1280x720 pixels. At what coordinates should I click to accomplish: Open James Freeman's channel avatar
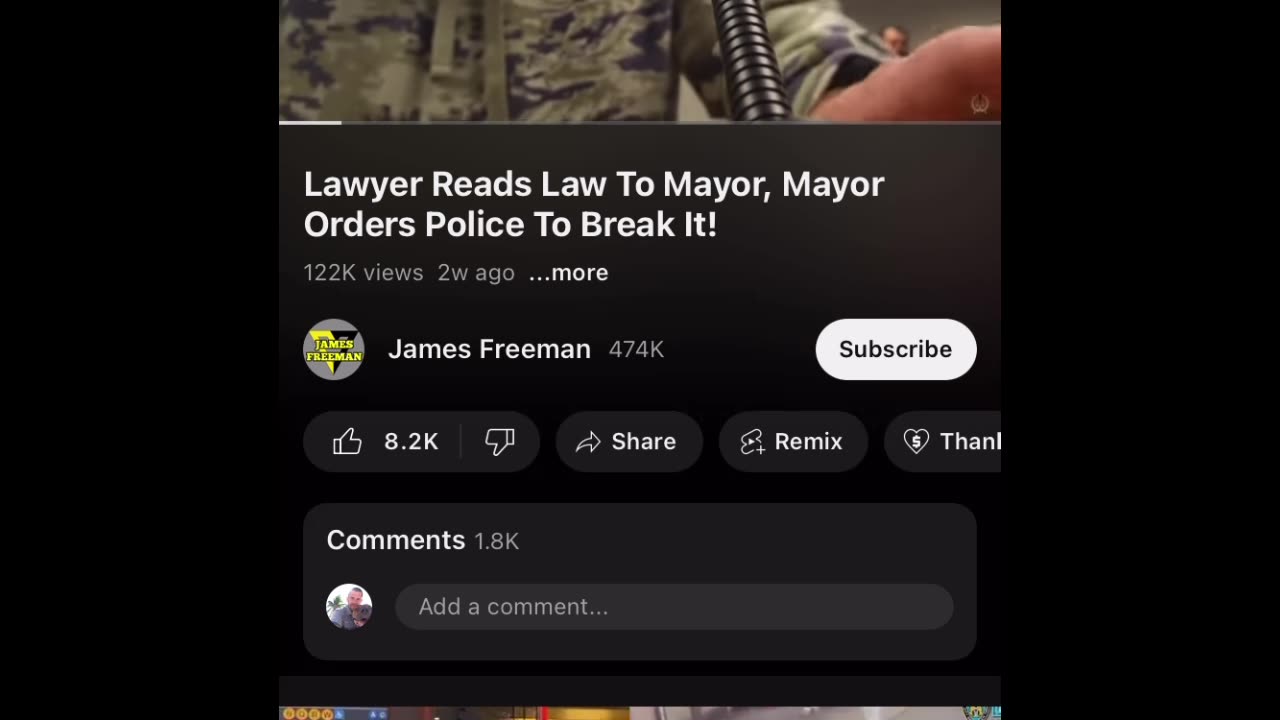pos(334,350)
